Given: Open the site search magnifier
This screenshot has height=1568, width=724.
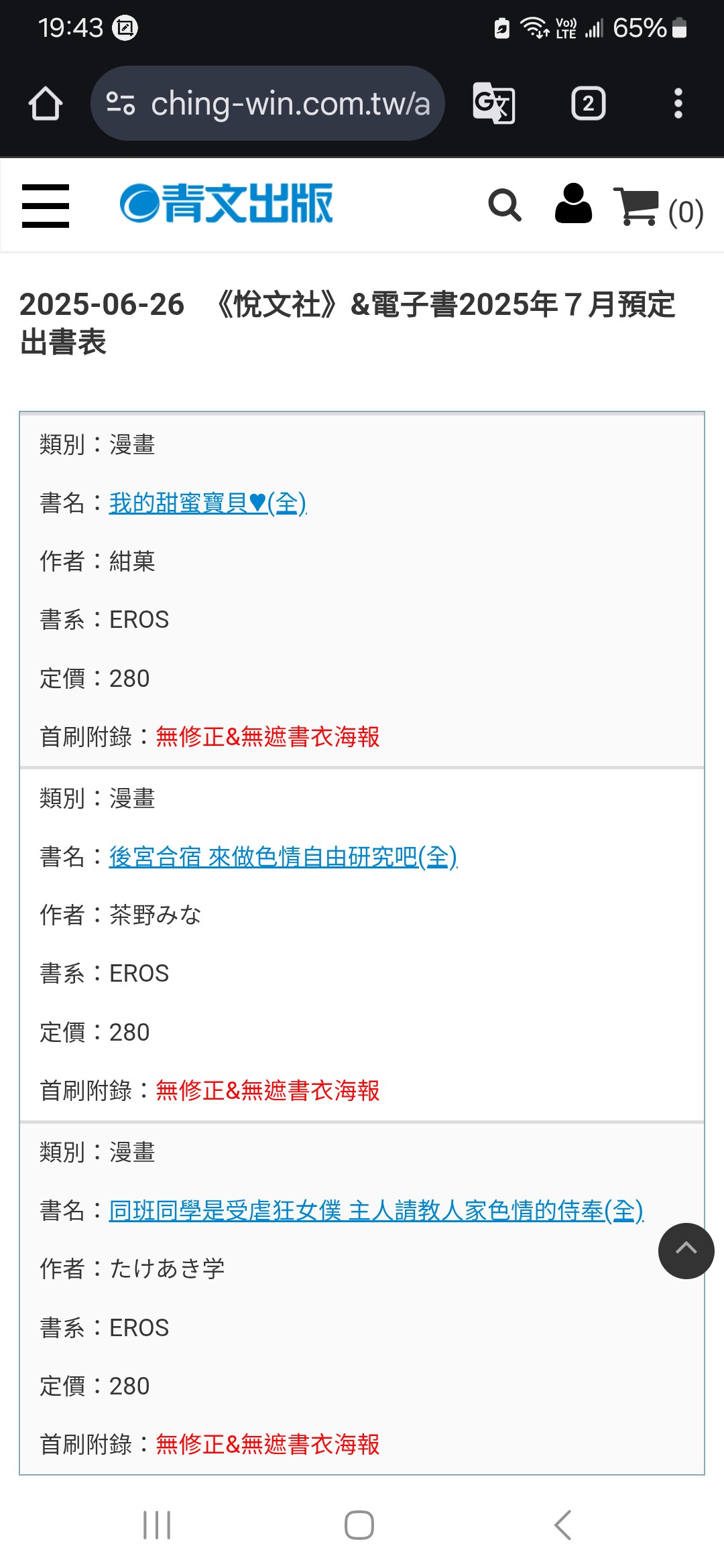Looking at the screenshot, I should (x=505, y=205).
